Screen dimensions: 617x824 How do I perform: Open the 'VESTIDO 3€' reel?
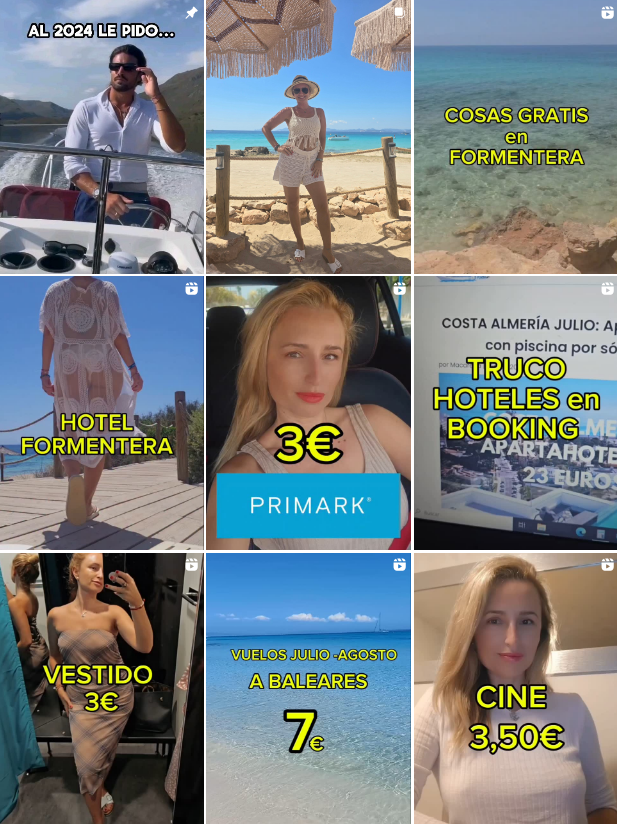102,688
